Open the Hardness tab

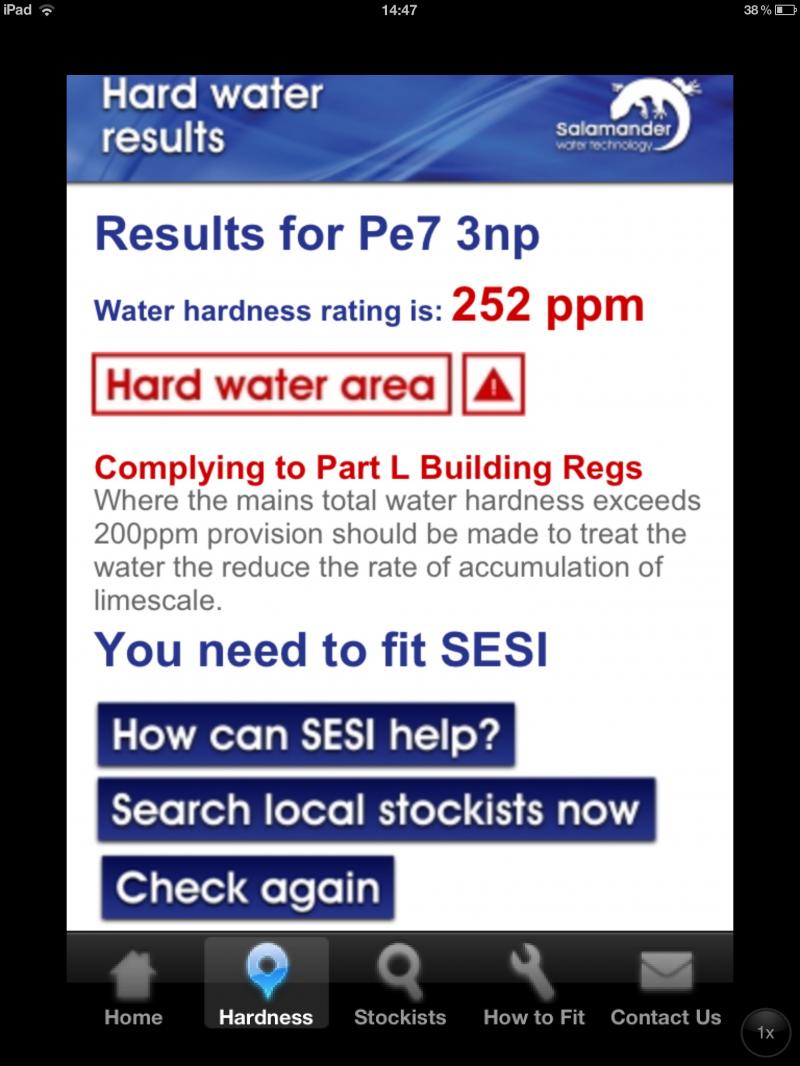point(266,988)
